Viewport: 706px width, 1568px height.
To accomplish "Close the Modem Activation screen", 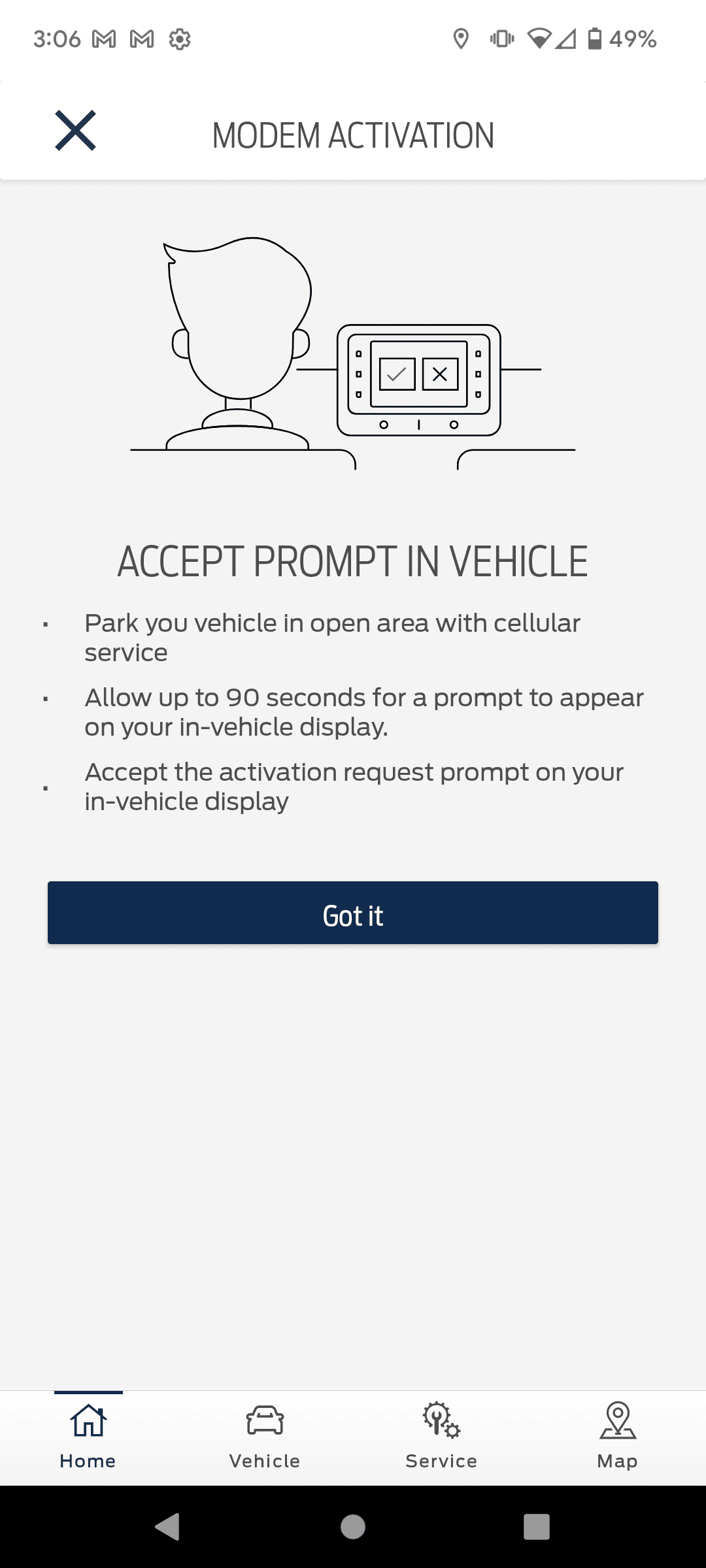I will 75,131.
